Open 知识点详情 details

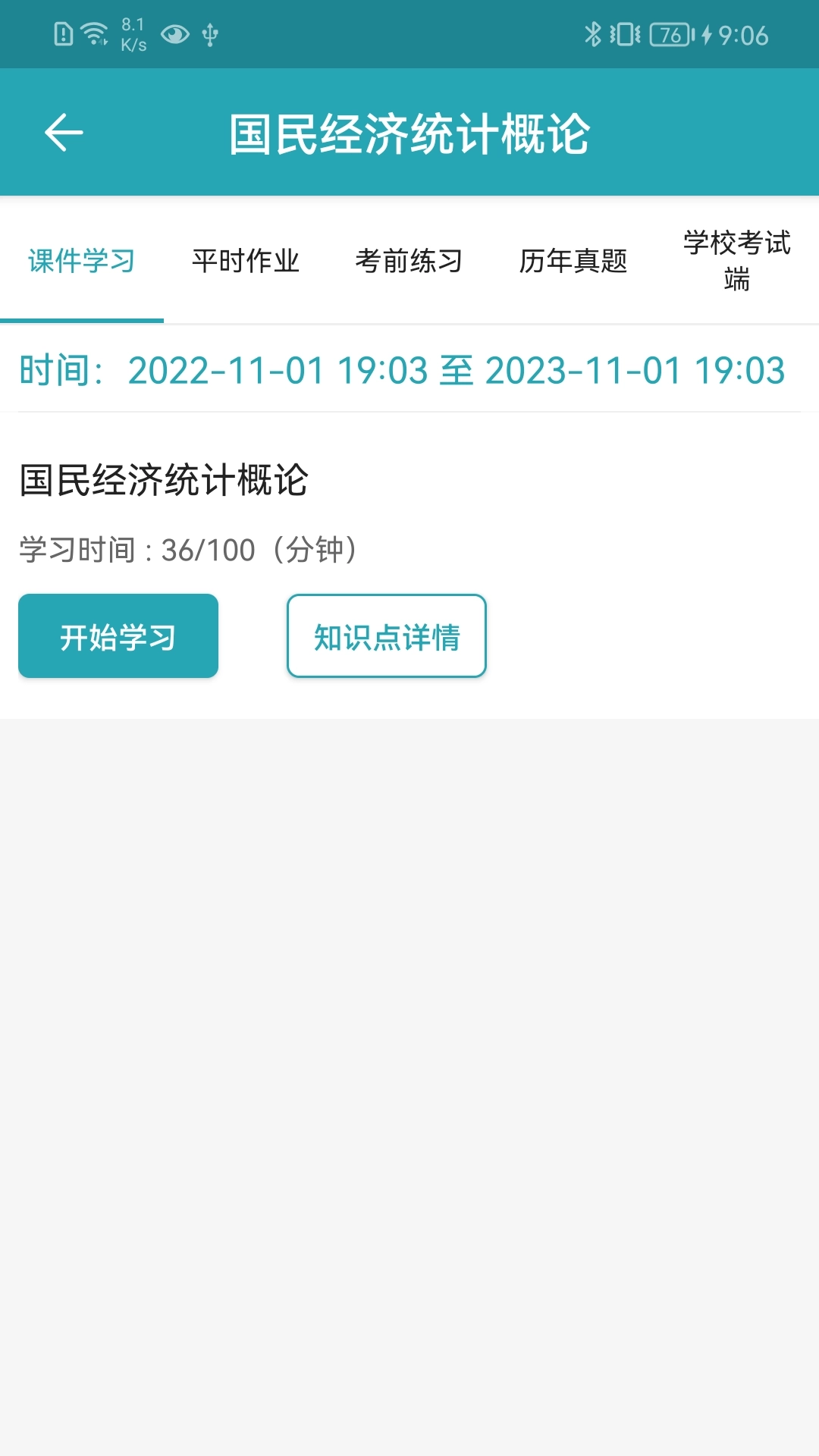click(386, 635)
